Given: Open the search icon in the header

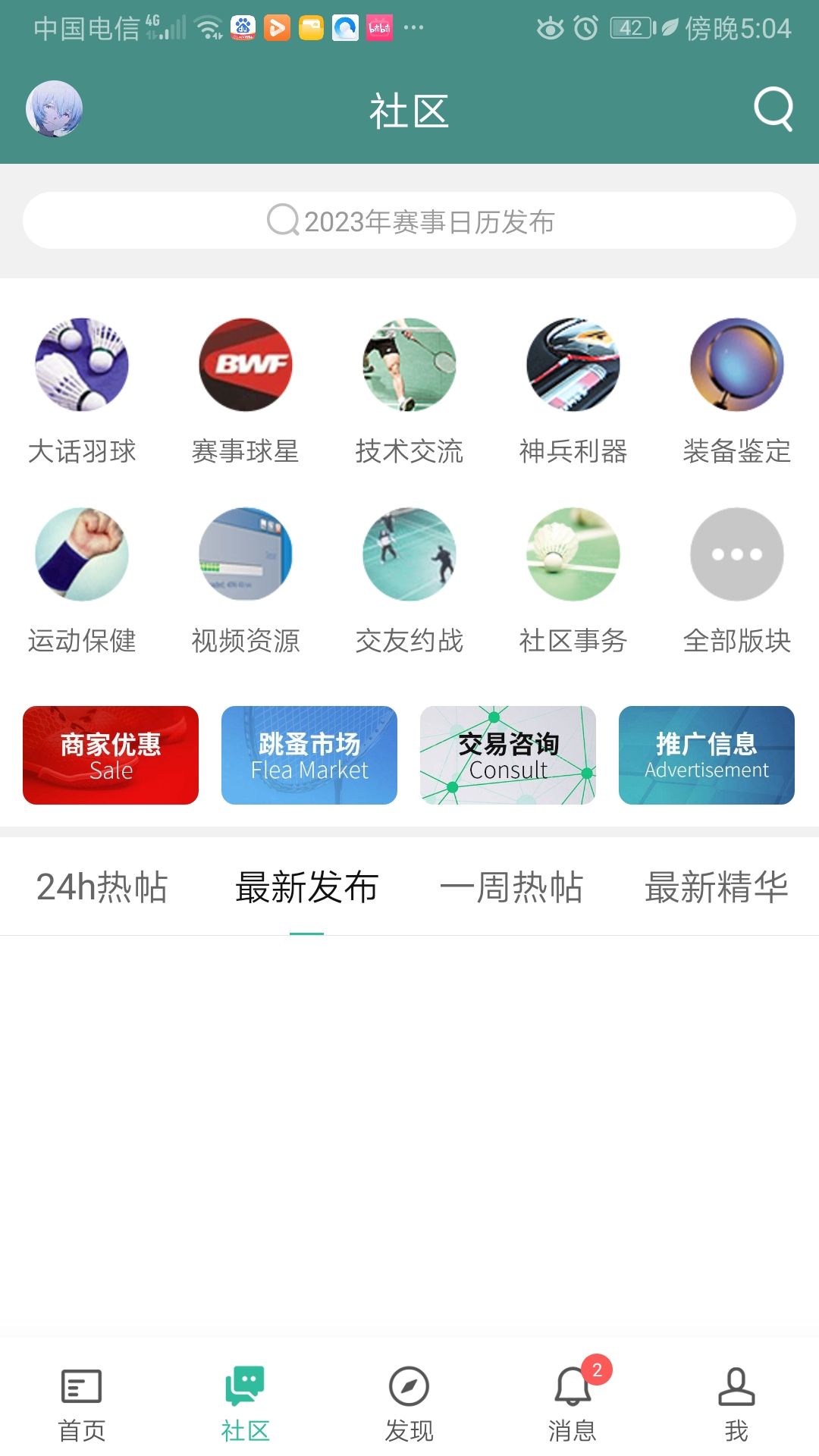Looking at the screenshot, I should [x=773, y=110].
